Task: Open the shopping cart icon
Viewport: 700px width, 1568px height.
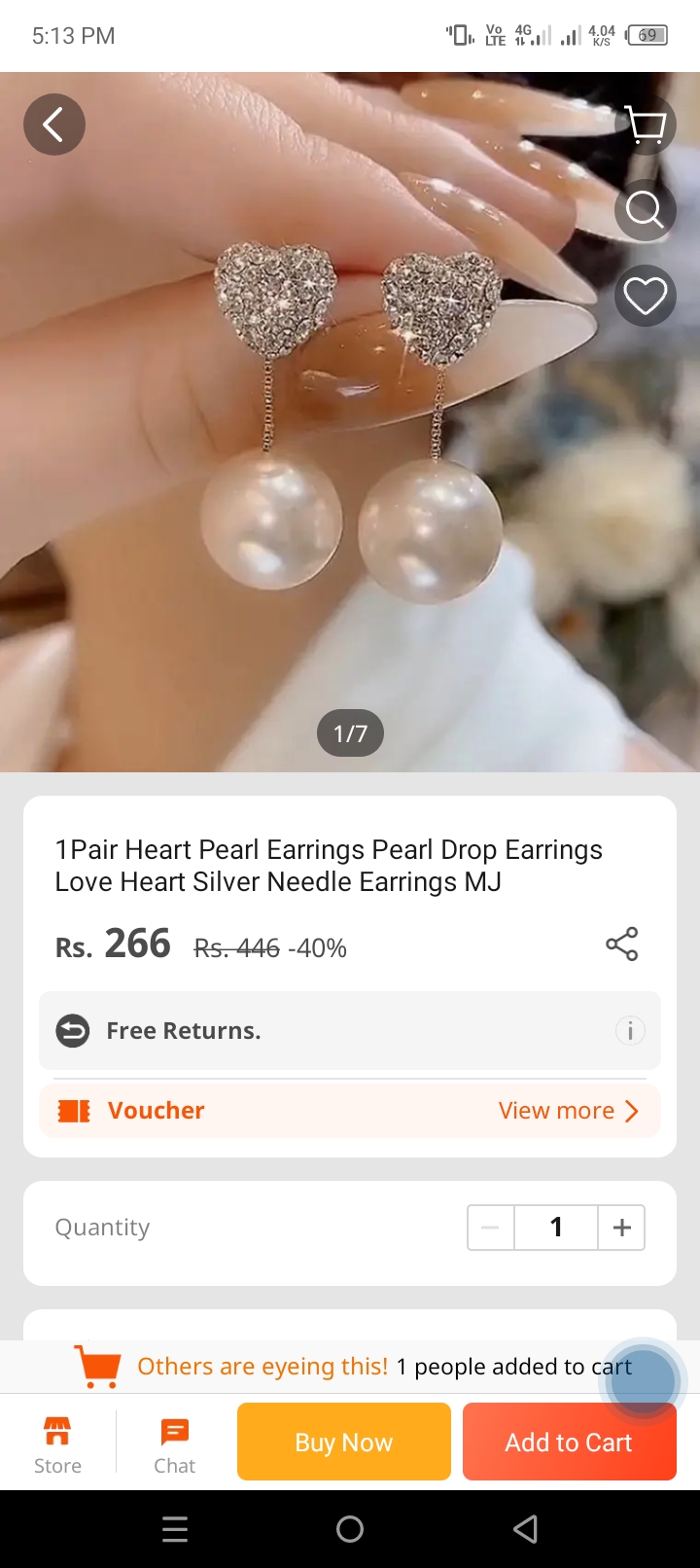Action: (646, 125)
